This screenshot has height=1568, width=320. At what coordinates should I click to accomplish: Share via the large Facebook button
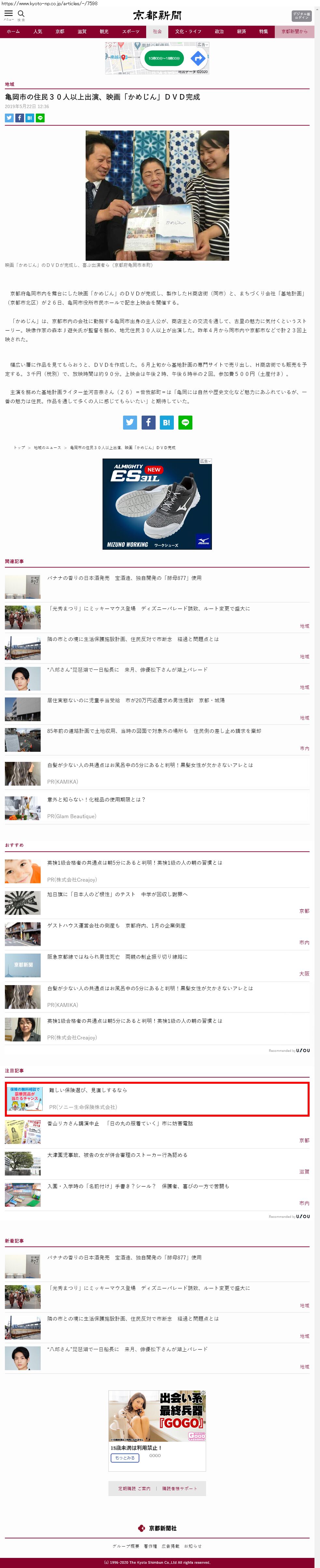148,422
